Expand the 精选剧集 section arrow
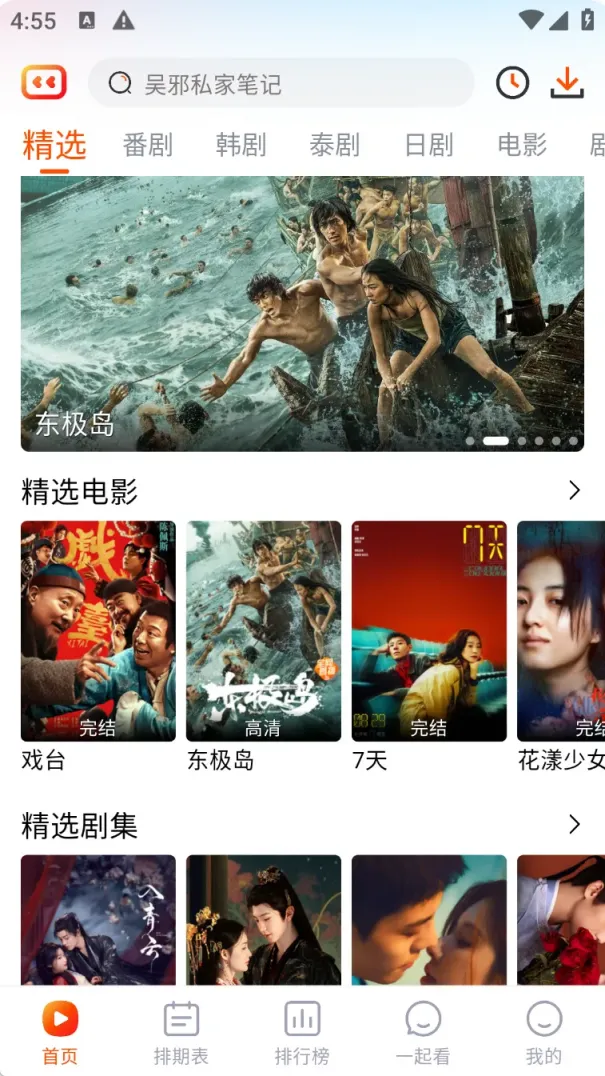 (x=574, y=824)
